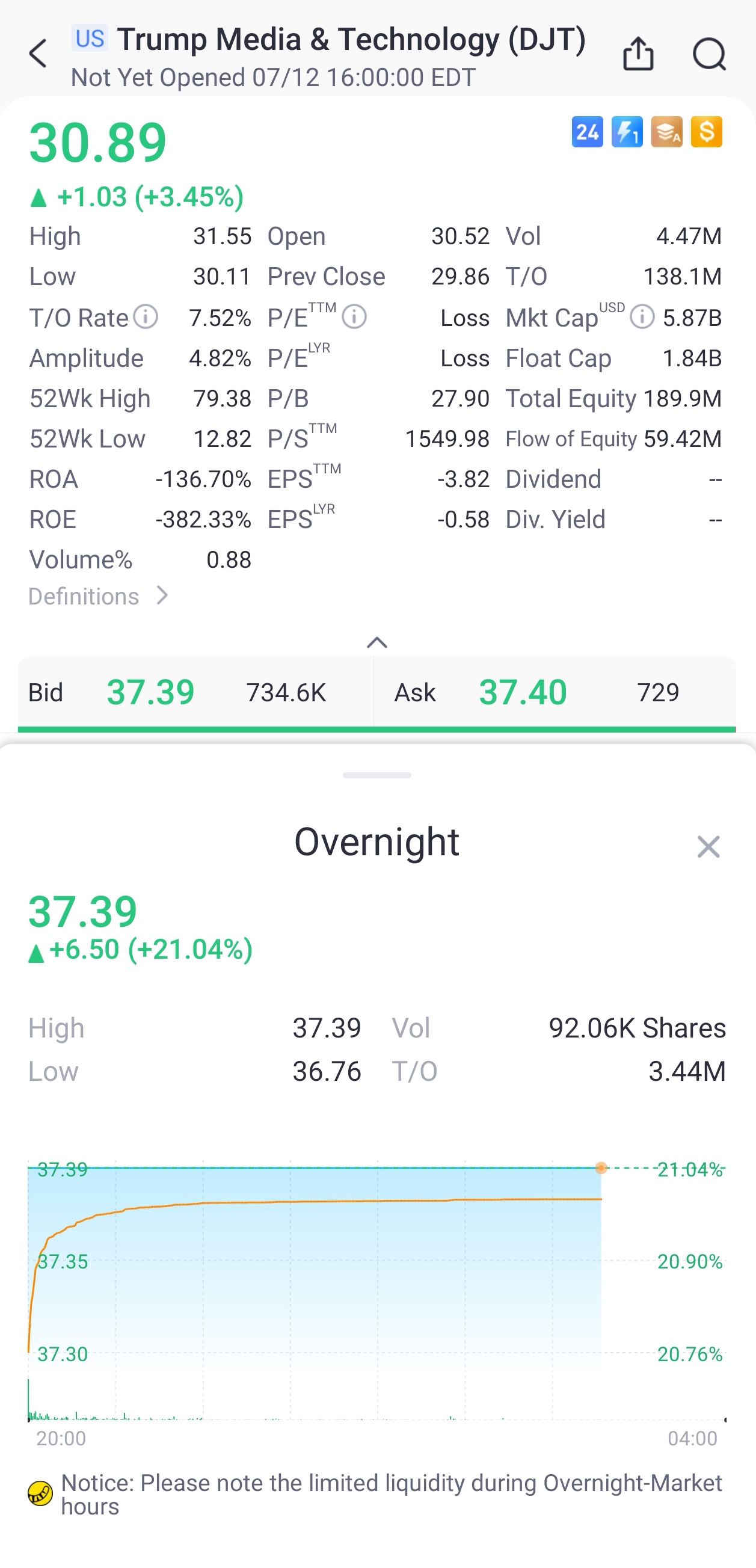
Task: Open the Bid and Ask quote bar
Action: point(377,693)
